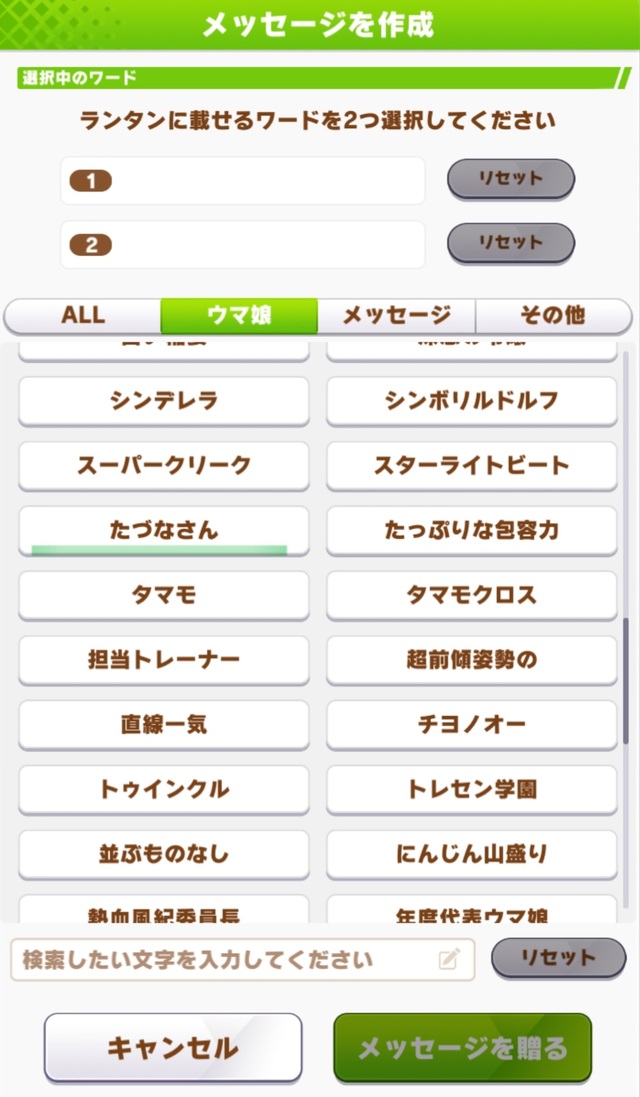
Task: Cancel message creation with キャンセル
Action: [173, 1047]
